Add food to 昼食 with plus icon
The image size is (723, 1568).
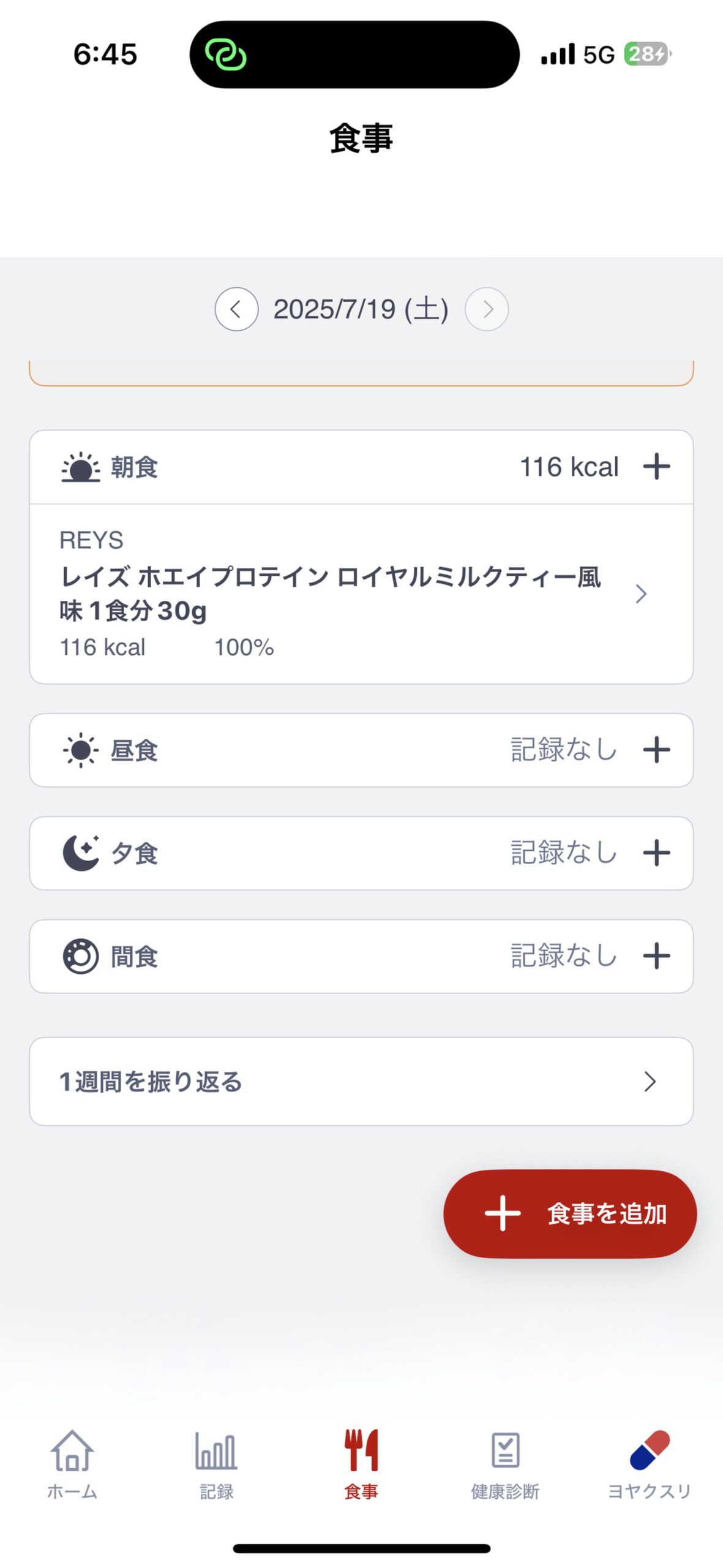656,750
